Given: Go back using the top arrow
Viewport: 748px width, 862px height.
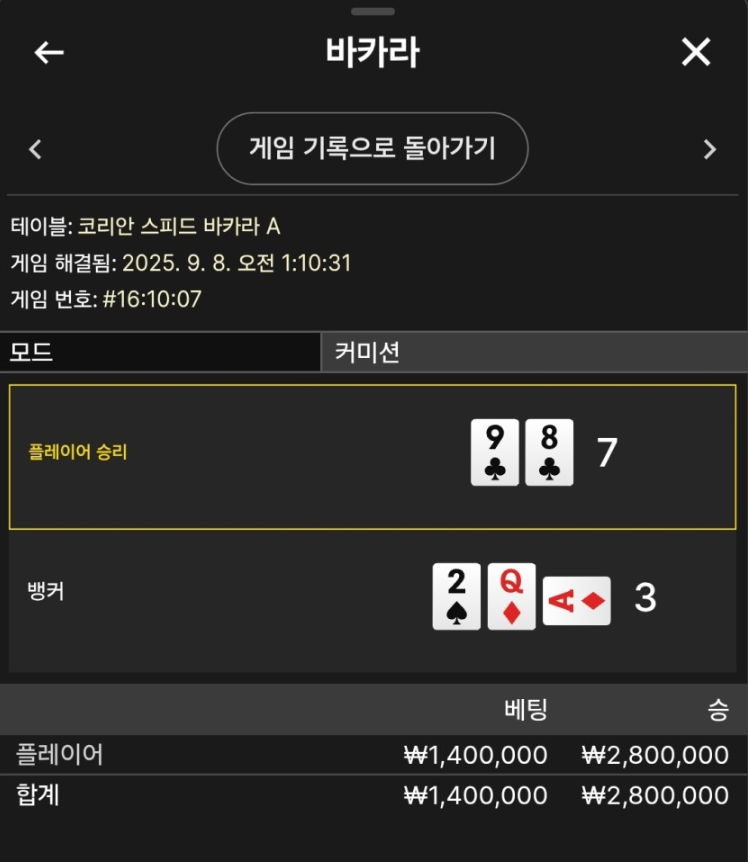Looking at the screenshot, I should (49, 53).
